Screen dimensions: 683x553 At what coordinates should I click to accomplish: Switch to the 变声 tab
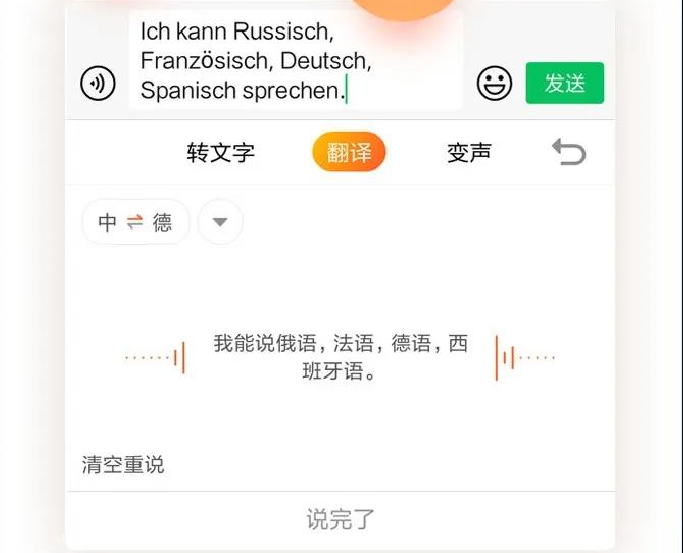[x=469, y=152]
